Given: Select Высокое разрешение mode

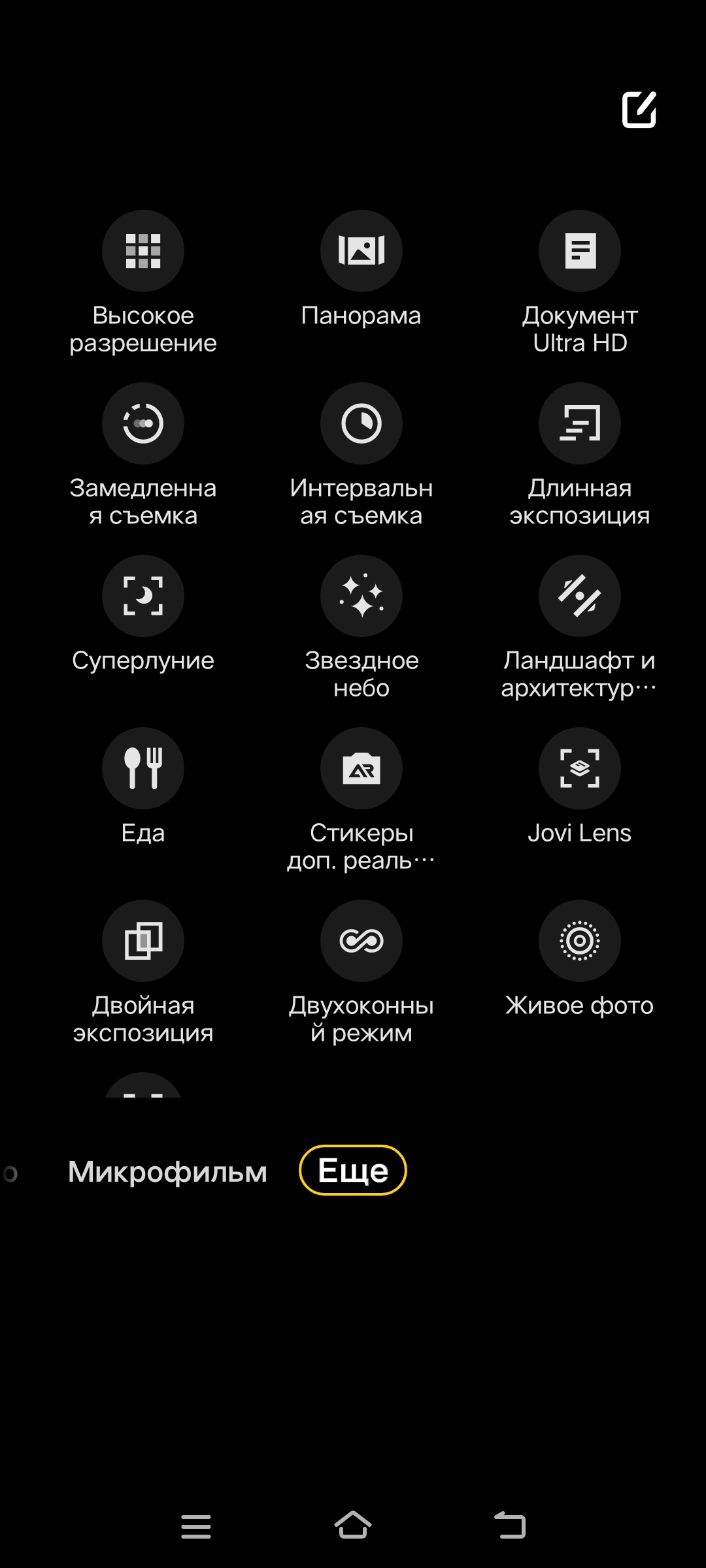Looking at the screenshot, I should point(143,251).
